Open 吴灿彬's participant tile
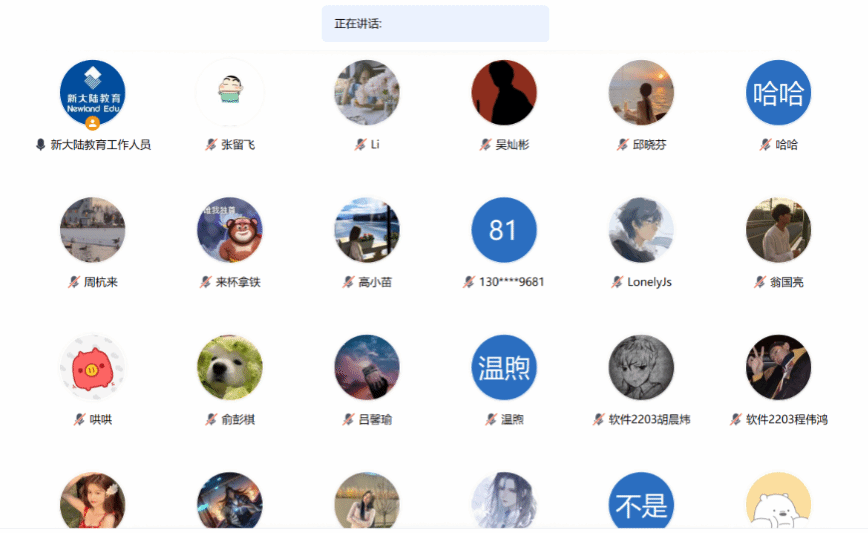This screenshot has height=533, width=868. coord(504,93)
